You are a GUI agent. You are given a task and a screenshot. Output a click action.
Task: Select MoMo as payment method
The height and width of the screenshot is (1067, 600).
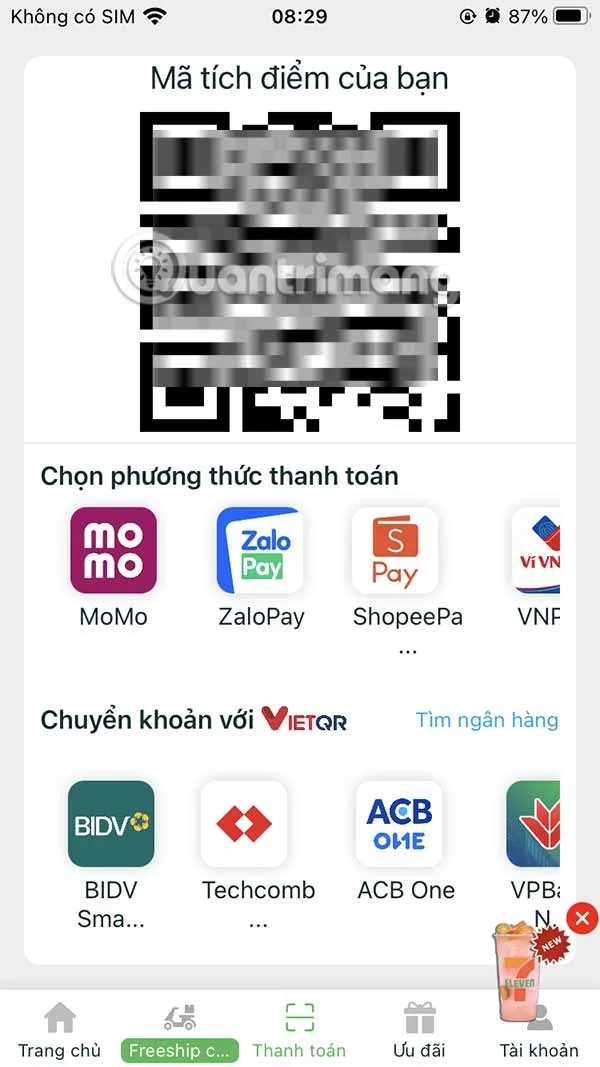click(113, 551)
